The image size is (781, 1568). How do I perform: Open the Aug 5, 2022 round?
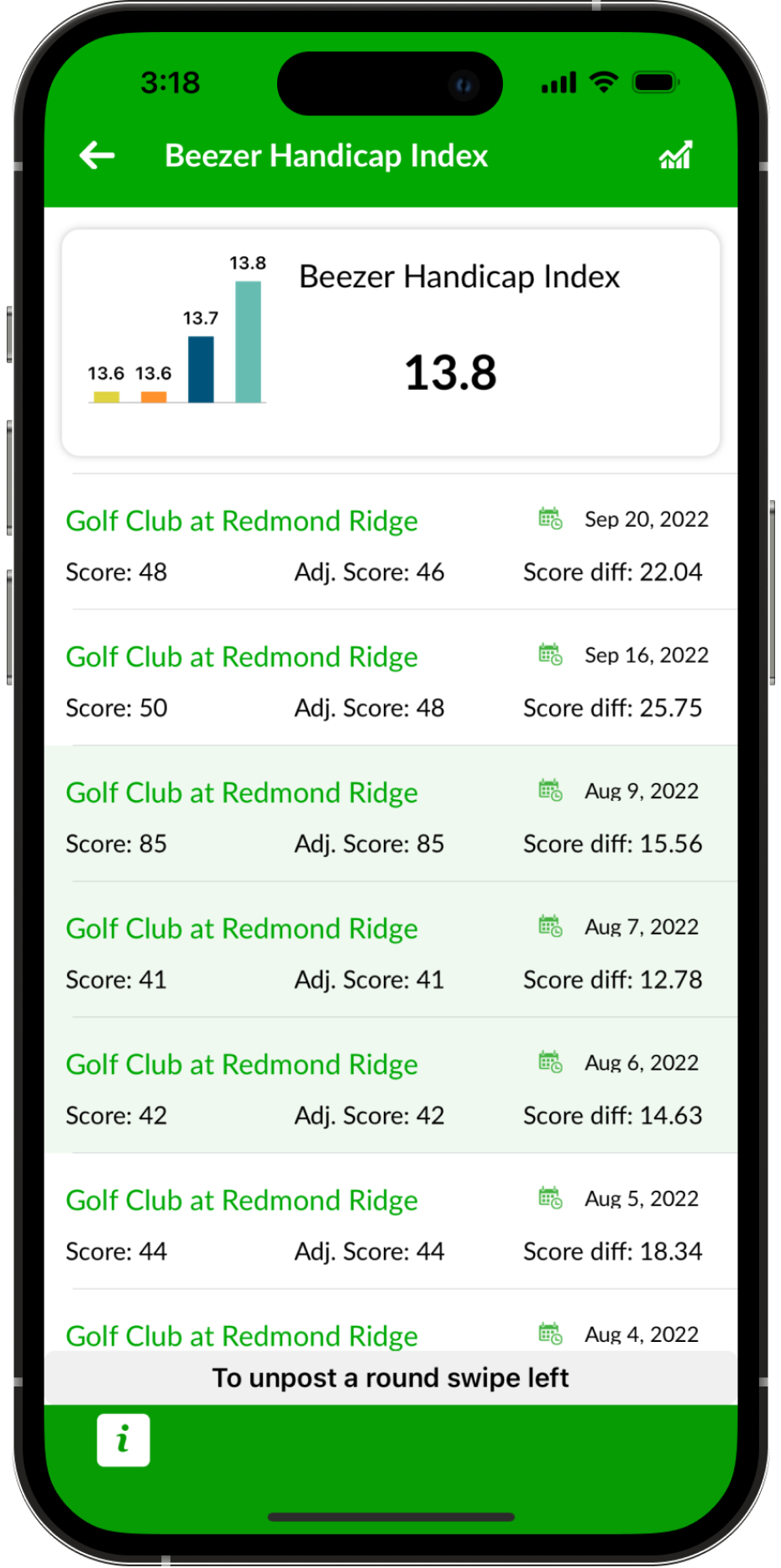point(390,1223)
